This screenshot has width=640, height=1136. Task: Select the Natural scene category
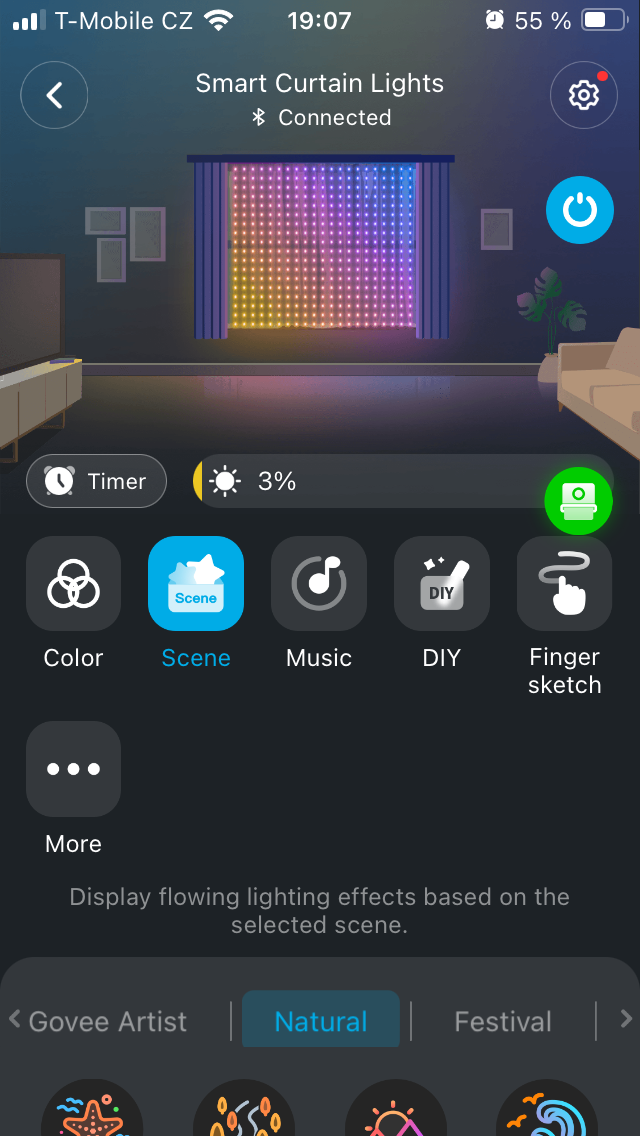coord(321,1021)
